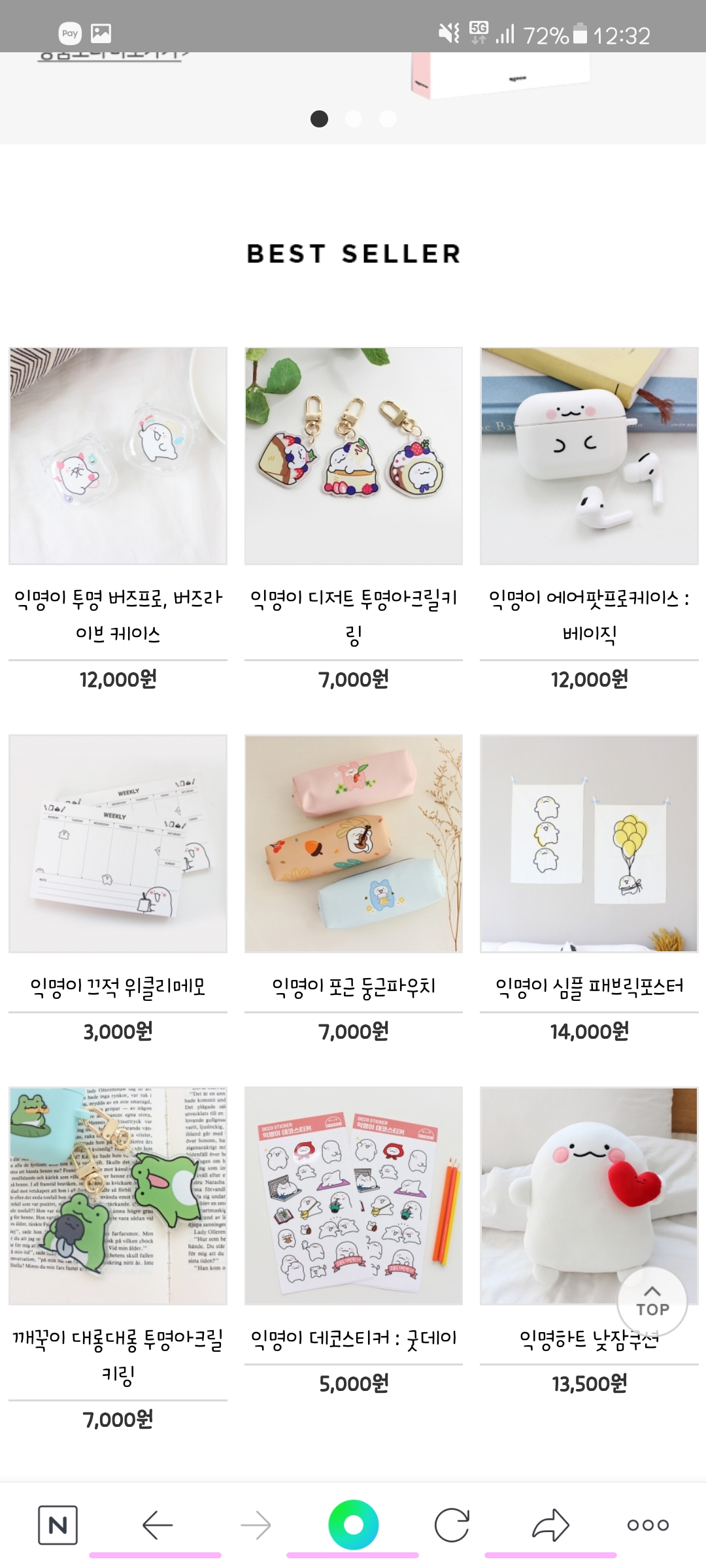Open Naver home N button
The width and height of the screenshot is (706, 1568).
click(x=58, y=1526)
